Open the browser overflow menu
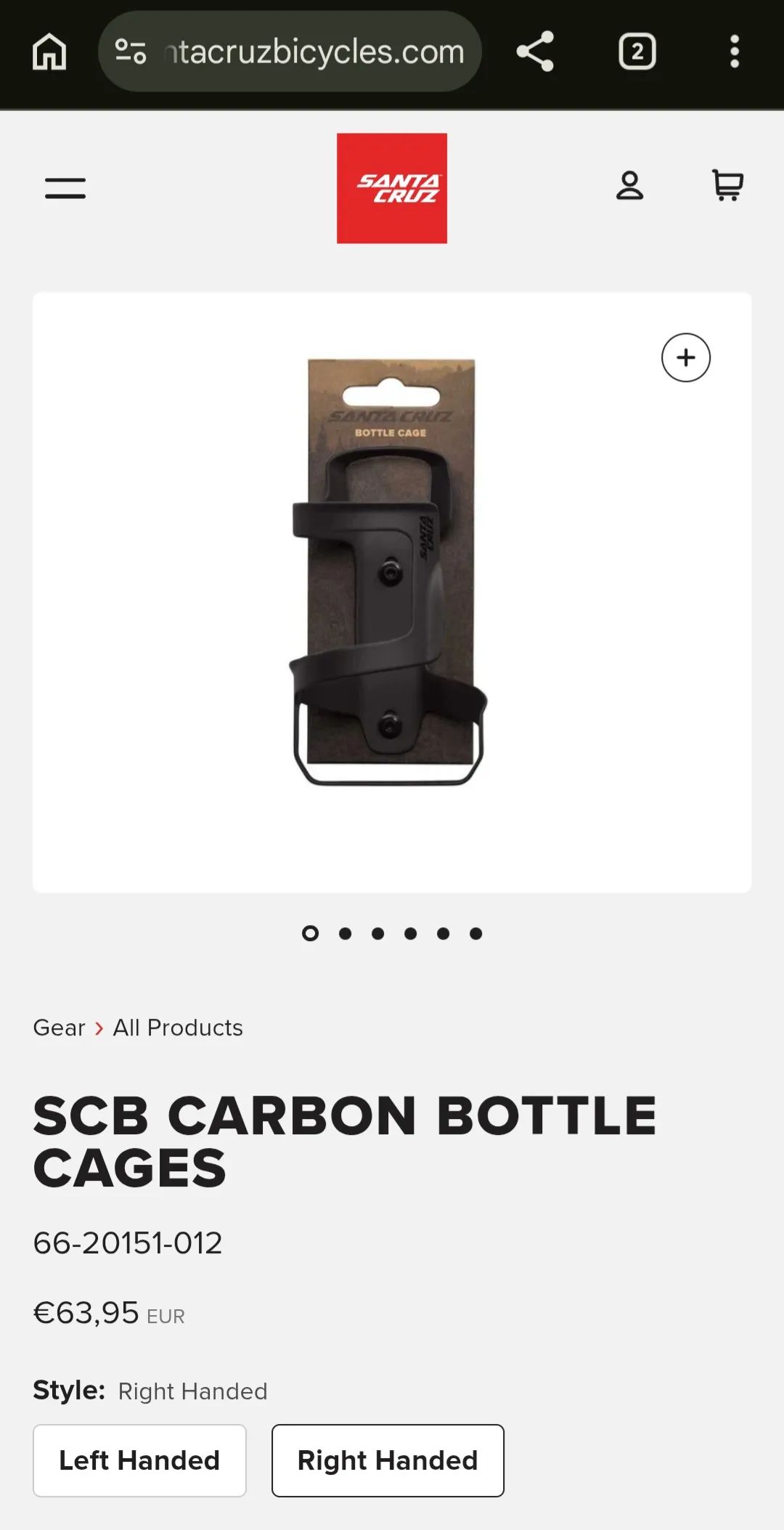The image size is (784, 1530). point(734,52)
